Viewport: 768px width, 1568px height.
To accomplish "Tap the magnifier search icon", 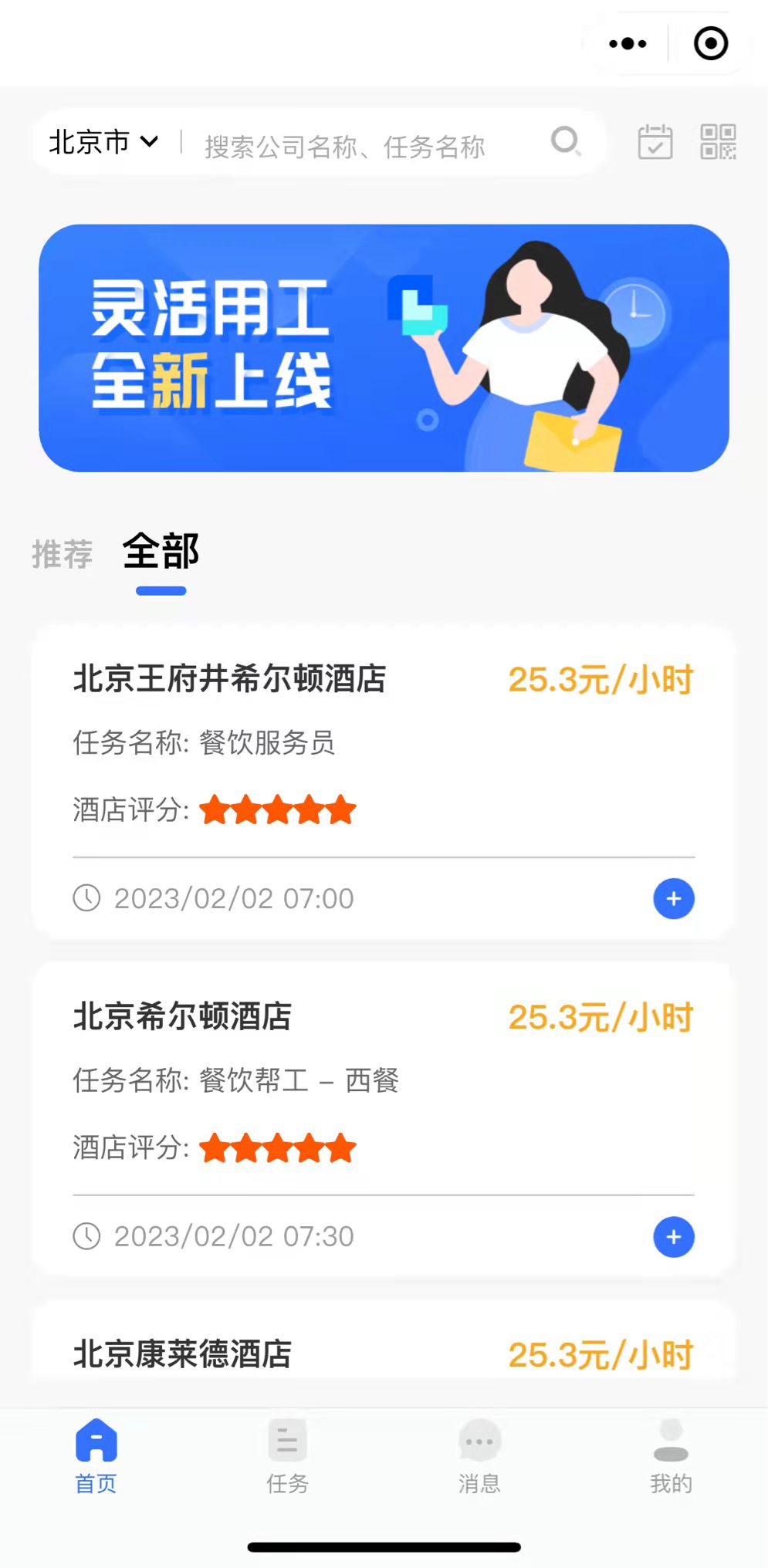I will [x=565, y=142].
